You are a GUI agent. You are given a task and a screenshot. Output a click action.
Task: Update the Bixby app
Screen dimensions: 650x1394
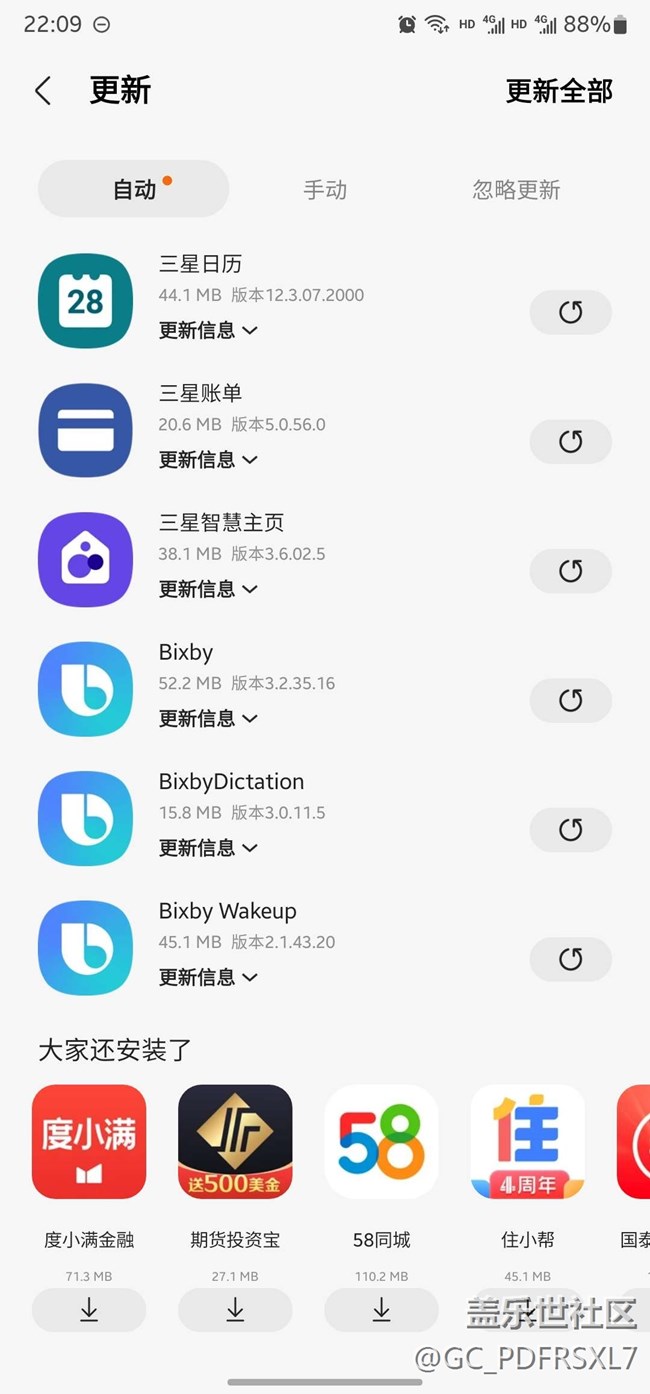570,701
